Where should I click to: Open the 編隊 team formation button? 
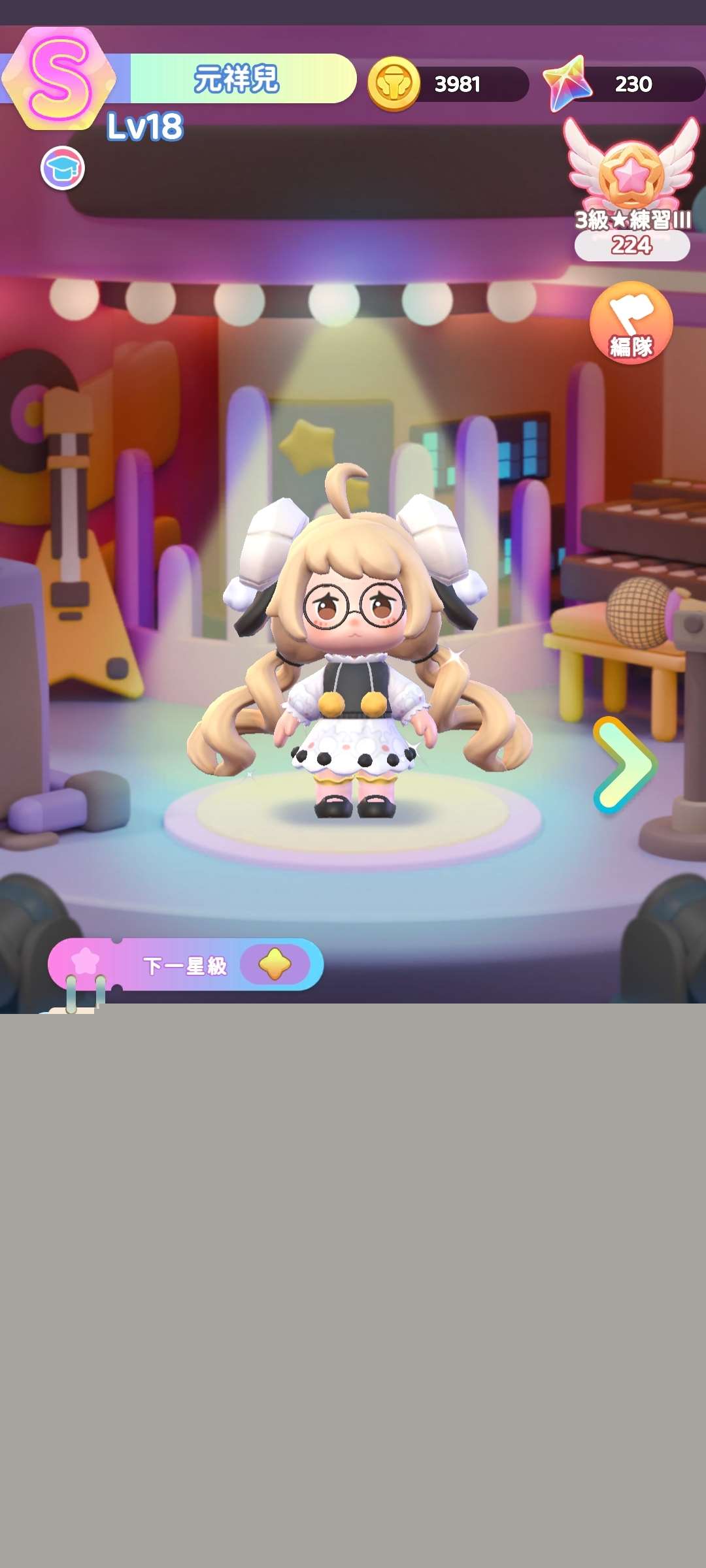pyautogui.click(x=631, y=322)
